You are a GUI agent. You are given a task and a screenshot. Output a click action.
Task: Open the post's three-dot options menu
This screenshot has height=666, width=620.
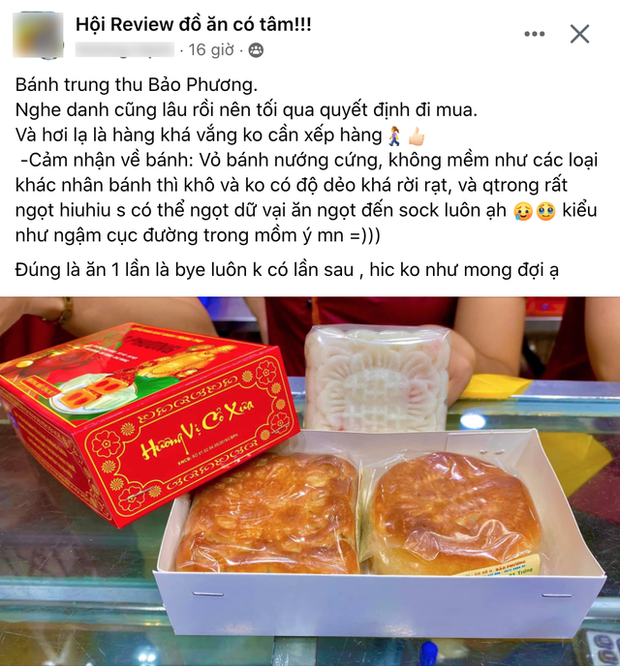point(535,34)
